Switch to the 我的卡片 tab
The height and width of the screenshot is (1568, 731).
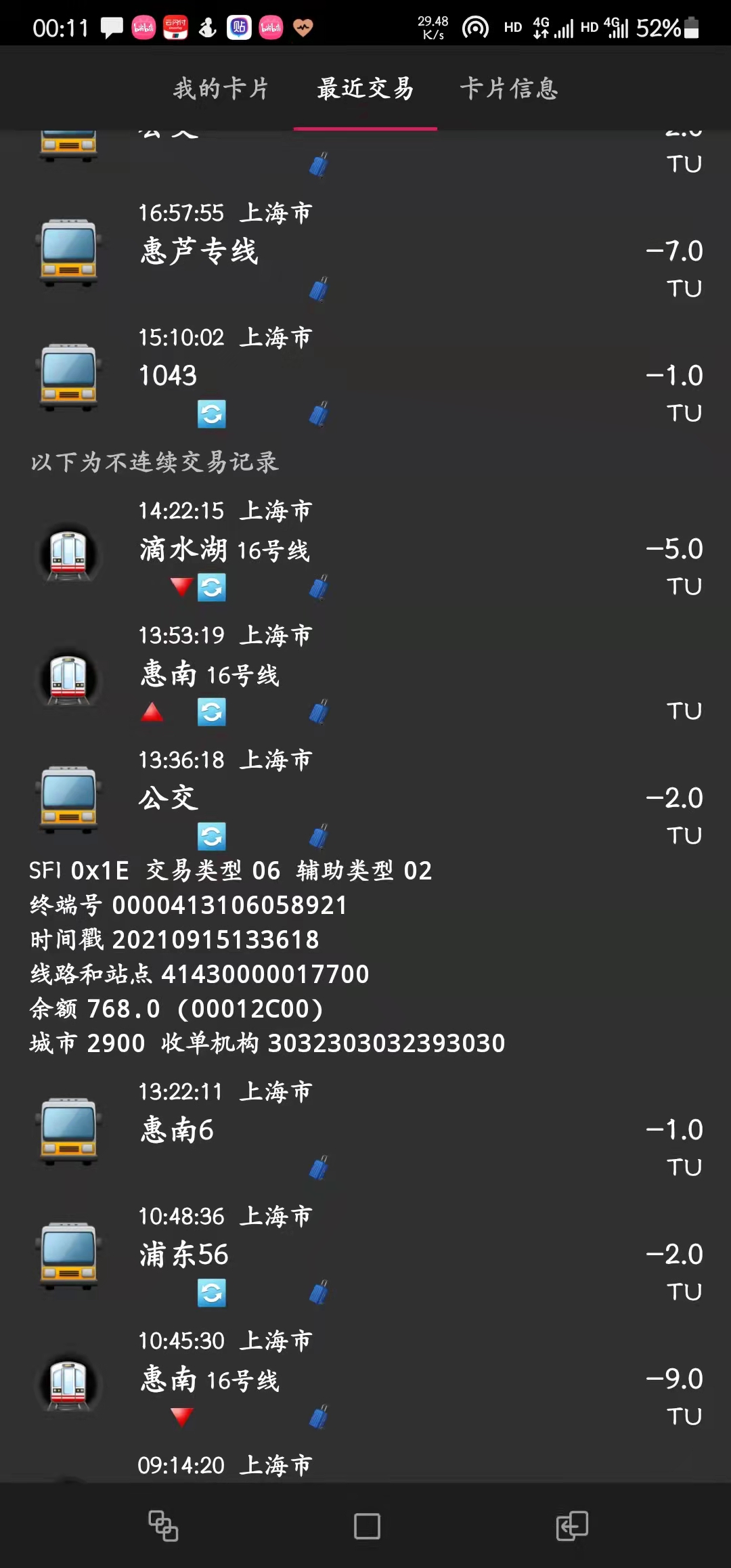(221, 89)
